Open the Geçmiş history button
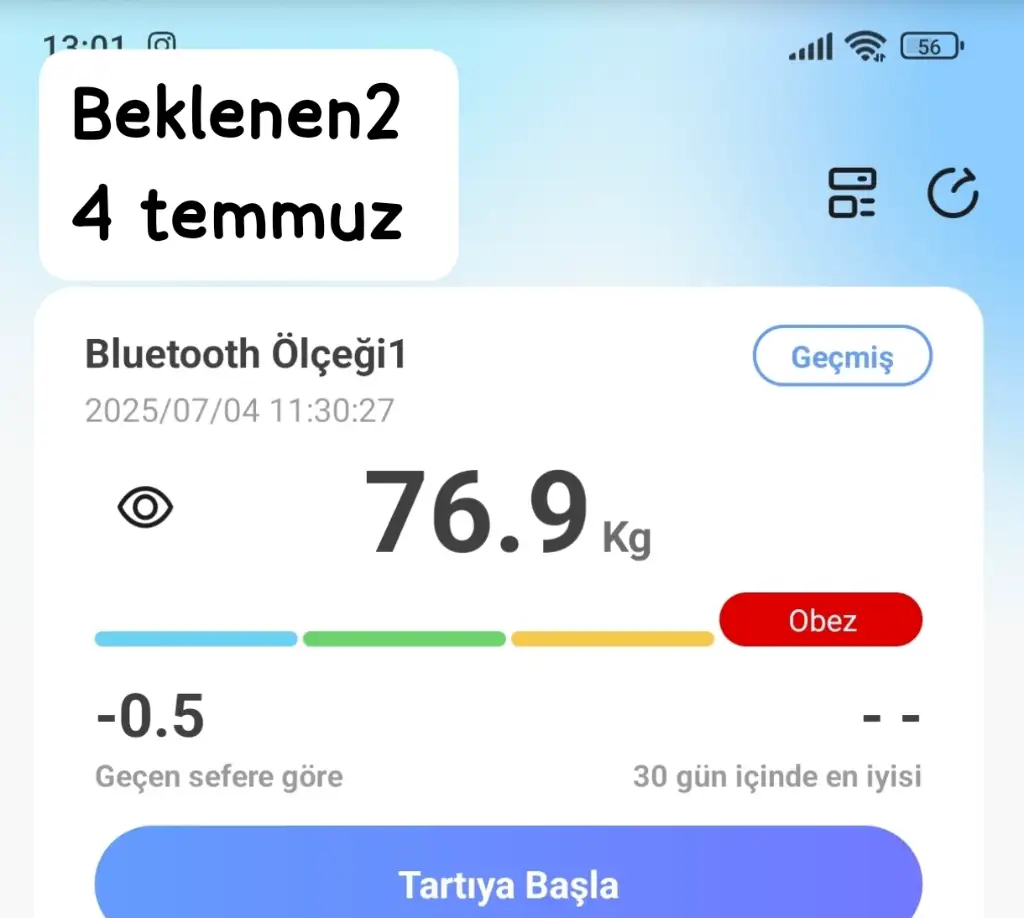Viewport: 1024px width, 918px height. tap(842, 356)
